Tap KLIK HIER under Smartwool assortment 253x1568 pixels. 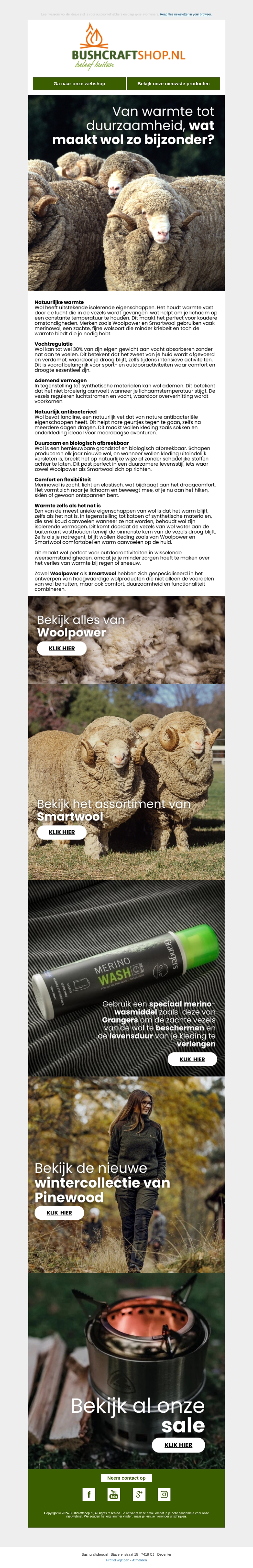(x=62, y=832)
